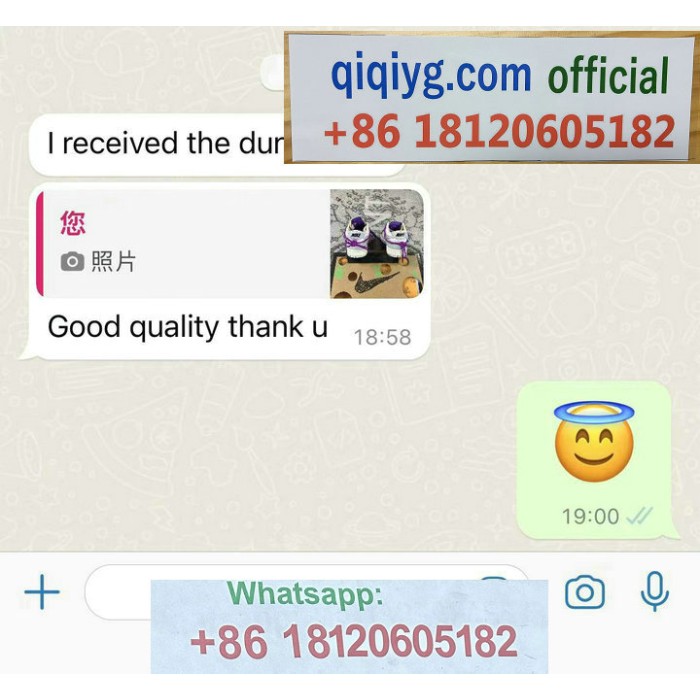Tap the microphone to record voice message
700x700 pixels.
[x=655, y=592]
